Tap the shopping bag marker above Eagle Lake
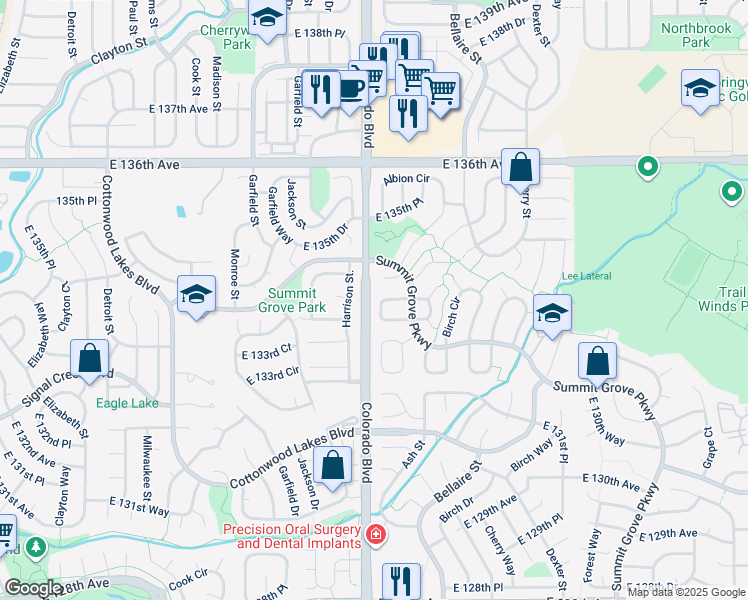Image resolution: width=748 pixels, height=600 pixels. (90, 359)
